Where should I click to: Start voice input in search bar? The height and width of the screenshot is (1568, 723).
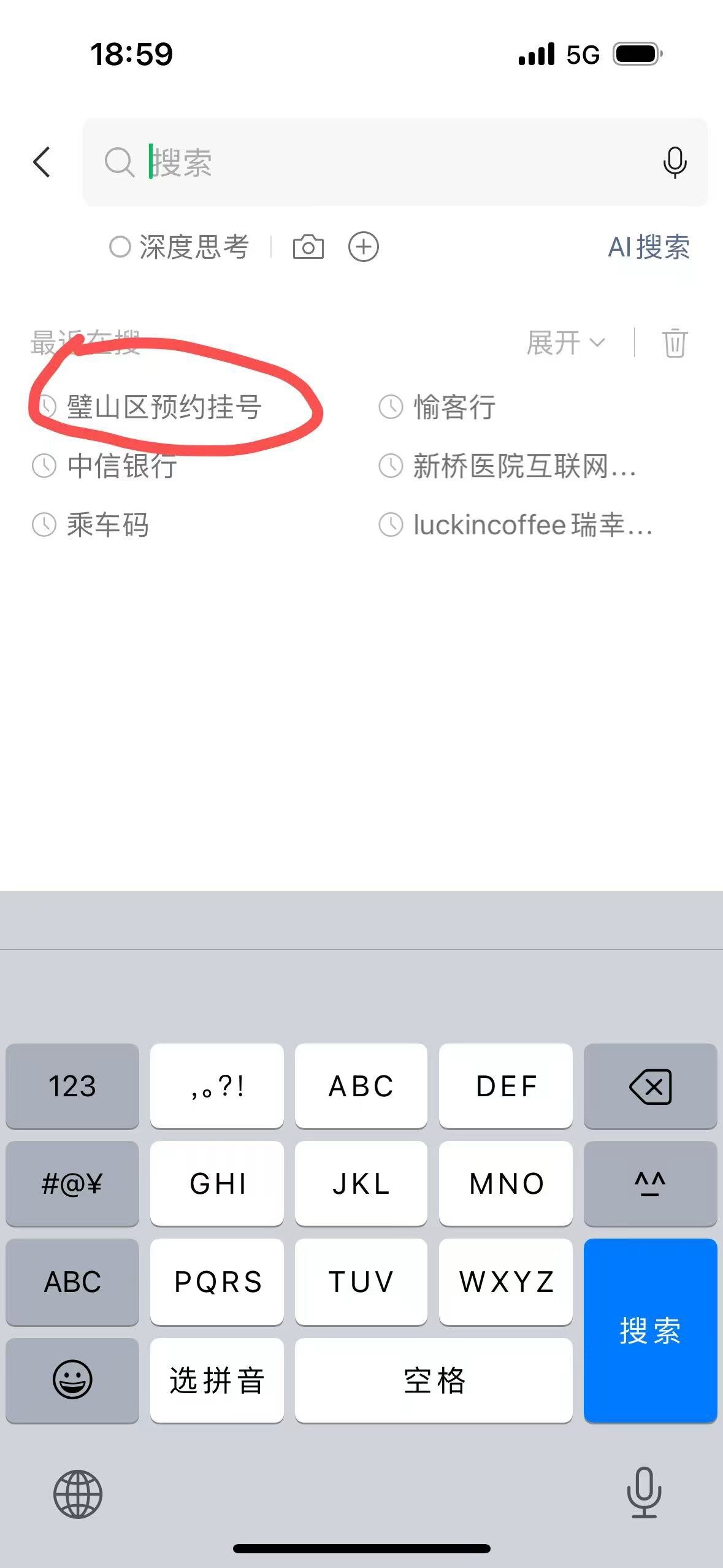(675, 163)
